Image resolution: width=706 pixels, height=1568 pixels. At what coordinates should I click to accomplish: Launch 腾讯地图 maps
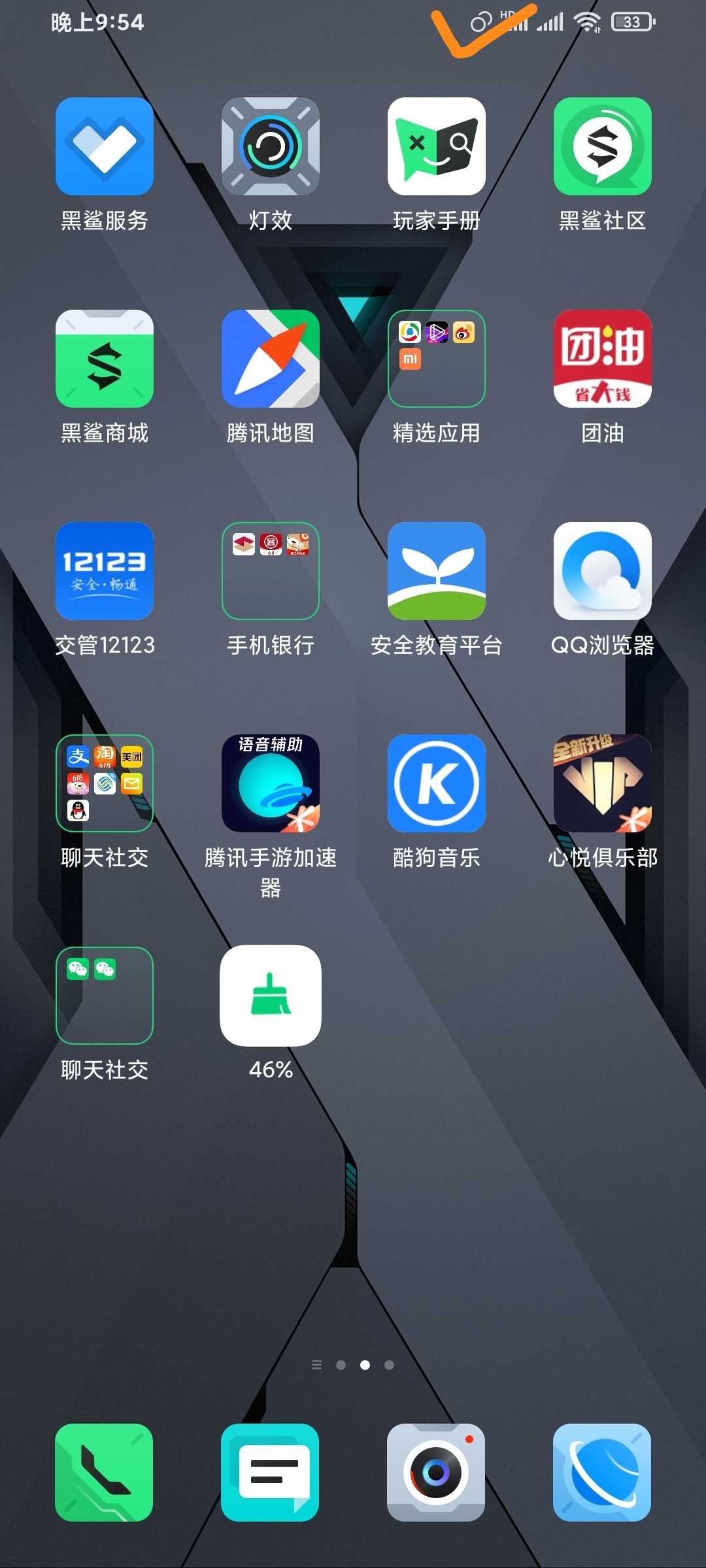[x=271, y=359]
